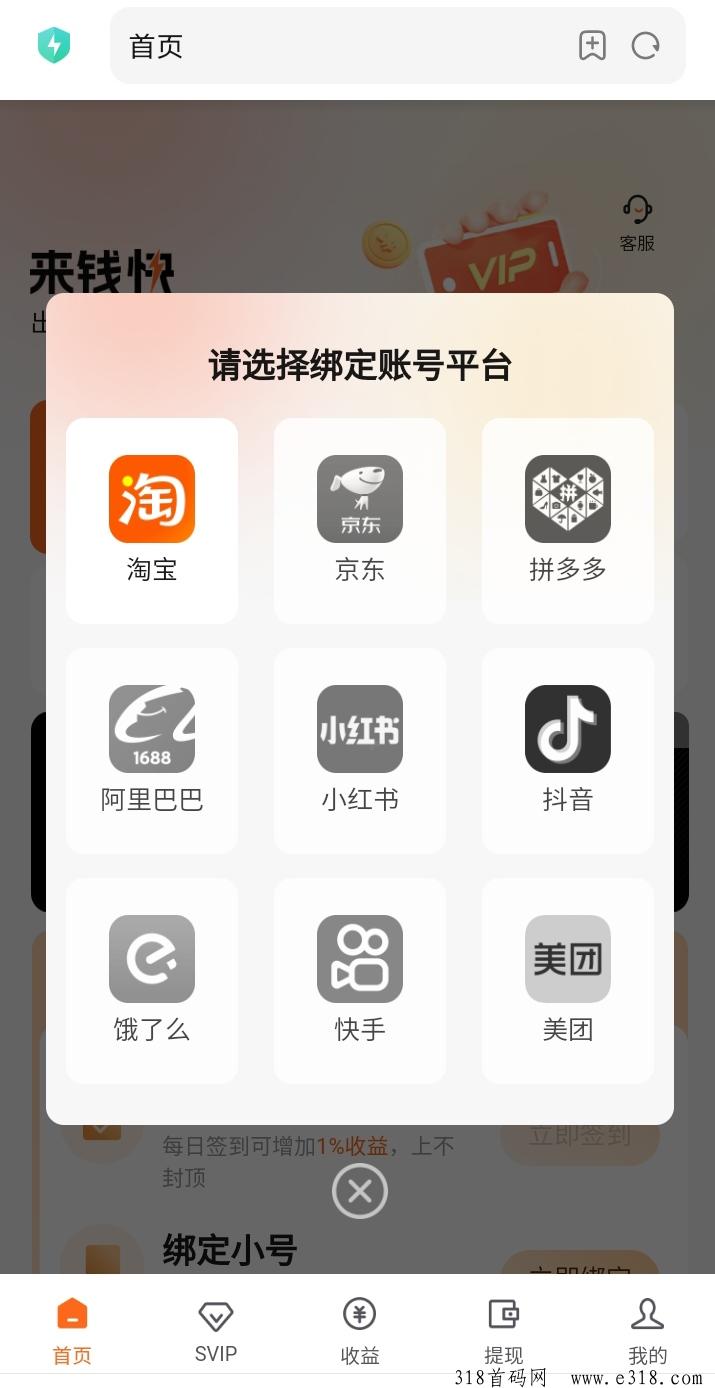Pick Pinduoduo (拼多多) platform tile
The image size is (715, 1388).
coord(568,520)
